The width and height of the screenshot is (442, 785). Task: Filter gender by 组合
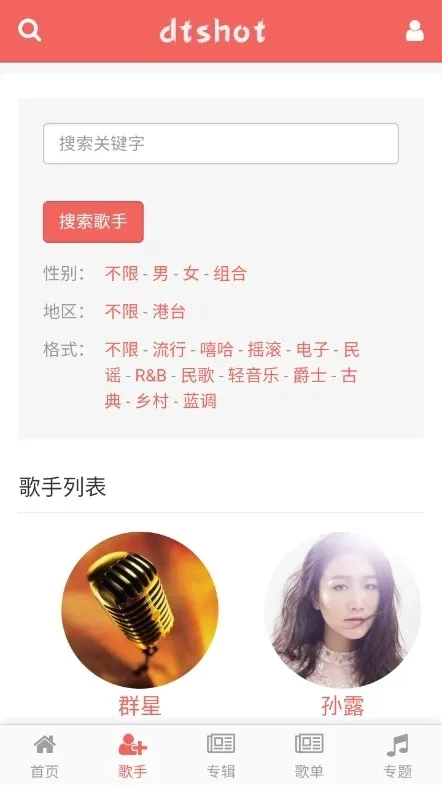[230, 274]
